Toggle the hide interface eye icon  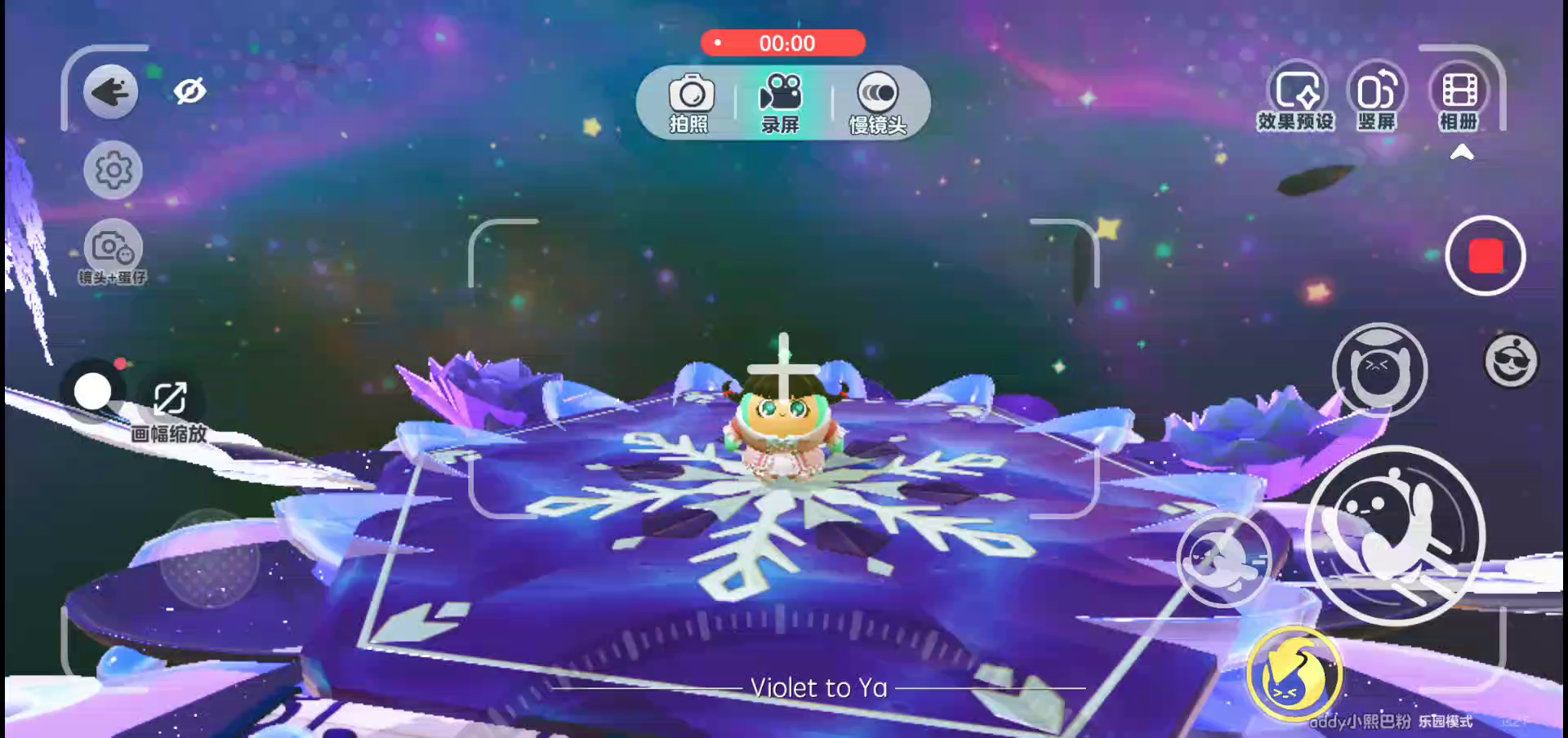[189, 91]
